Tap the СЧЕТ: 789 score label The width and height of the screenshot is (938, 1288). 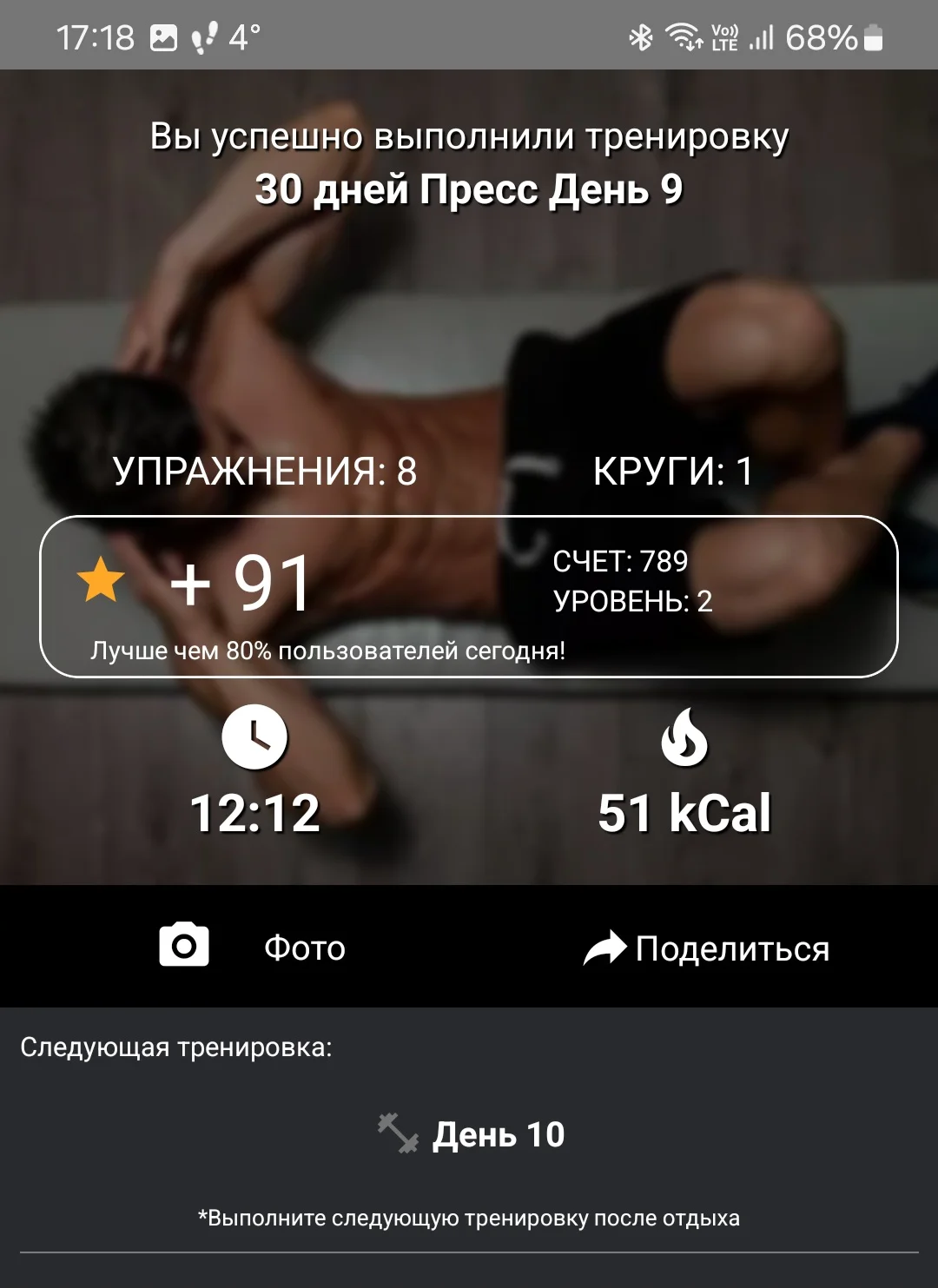coord(621,562)
